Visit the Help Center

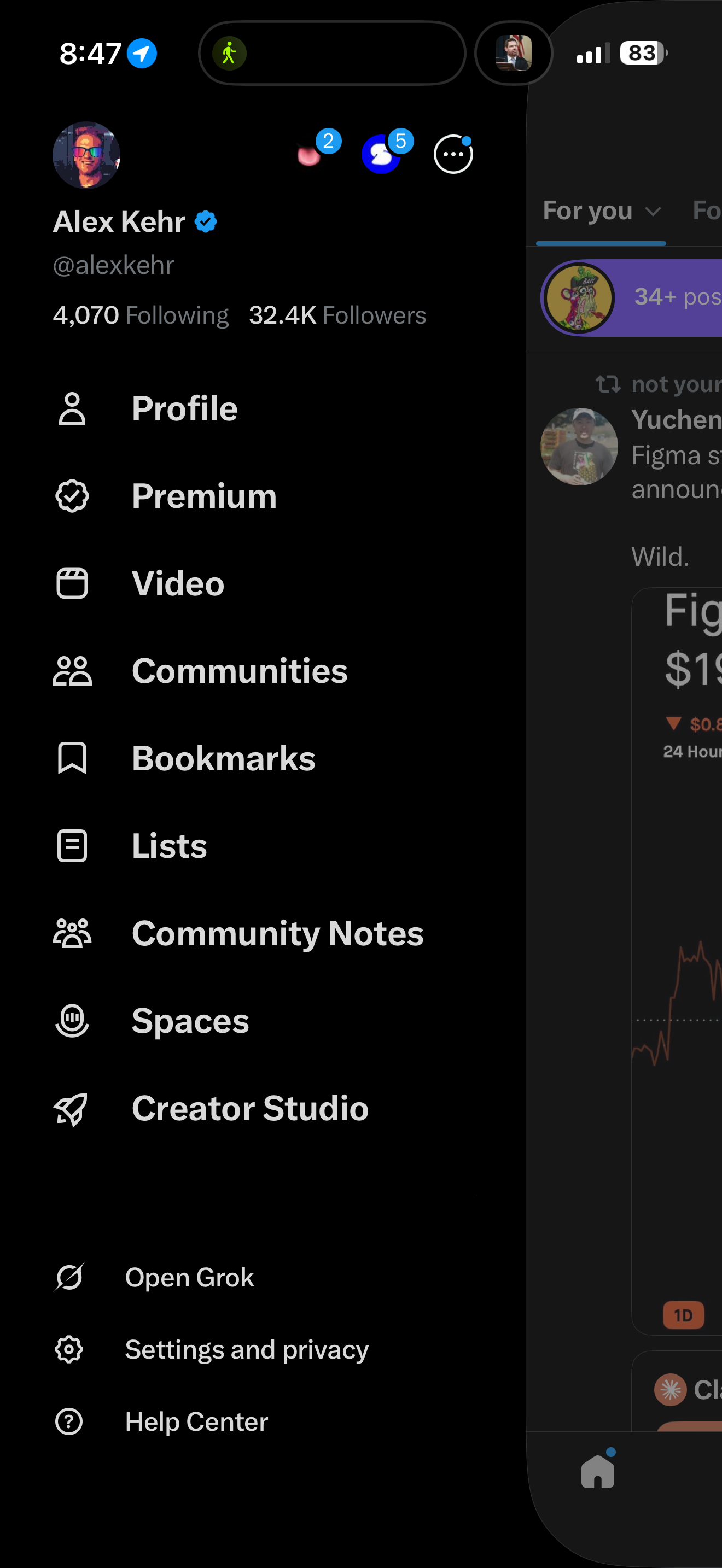[x=196, y=1422]
